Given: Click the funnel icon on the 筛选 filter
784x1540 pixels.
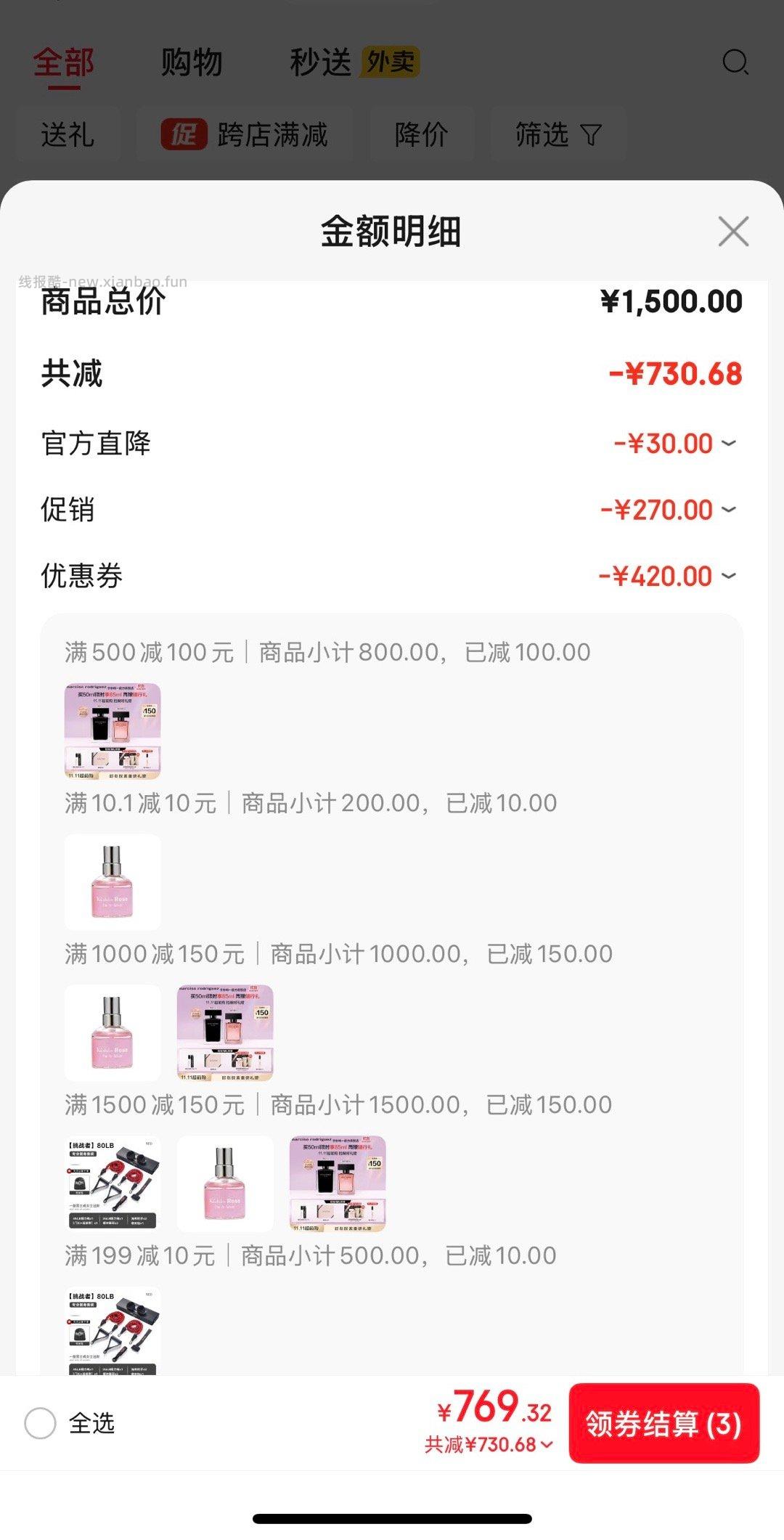Looking at the screenshot, I should click(x=591, y=135).
